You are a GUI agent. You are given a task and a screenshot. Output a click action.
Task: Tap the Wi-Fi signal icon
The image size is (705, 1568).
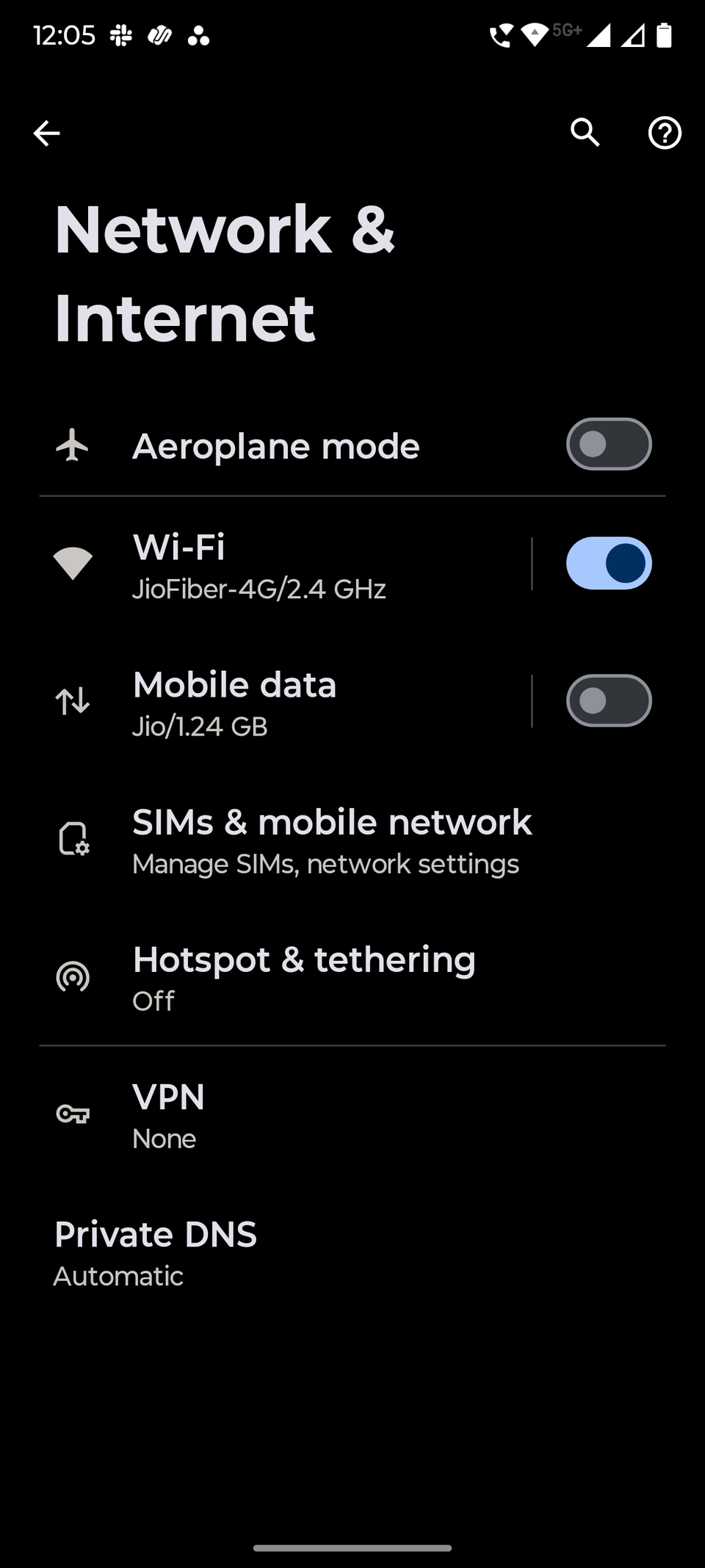73,562
